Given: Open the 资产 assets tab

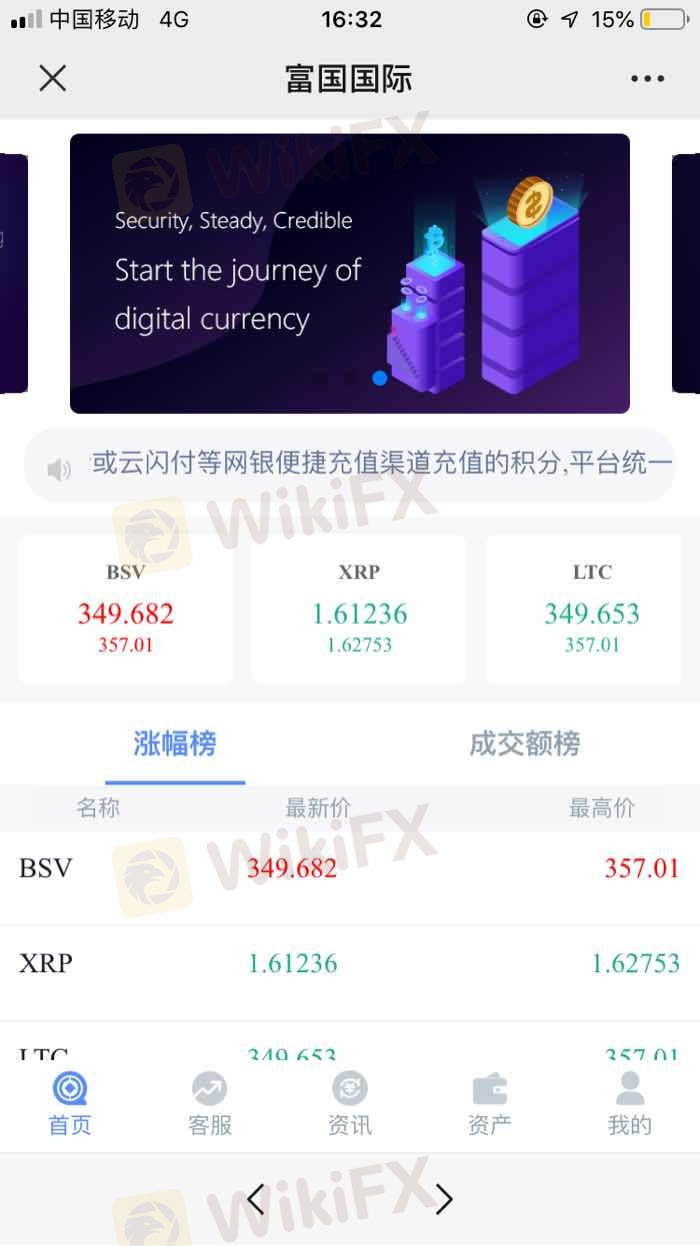Looking at the screenshot, I should click(x=490, y=1103).
